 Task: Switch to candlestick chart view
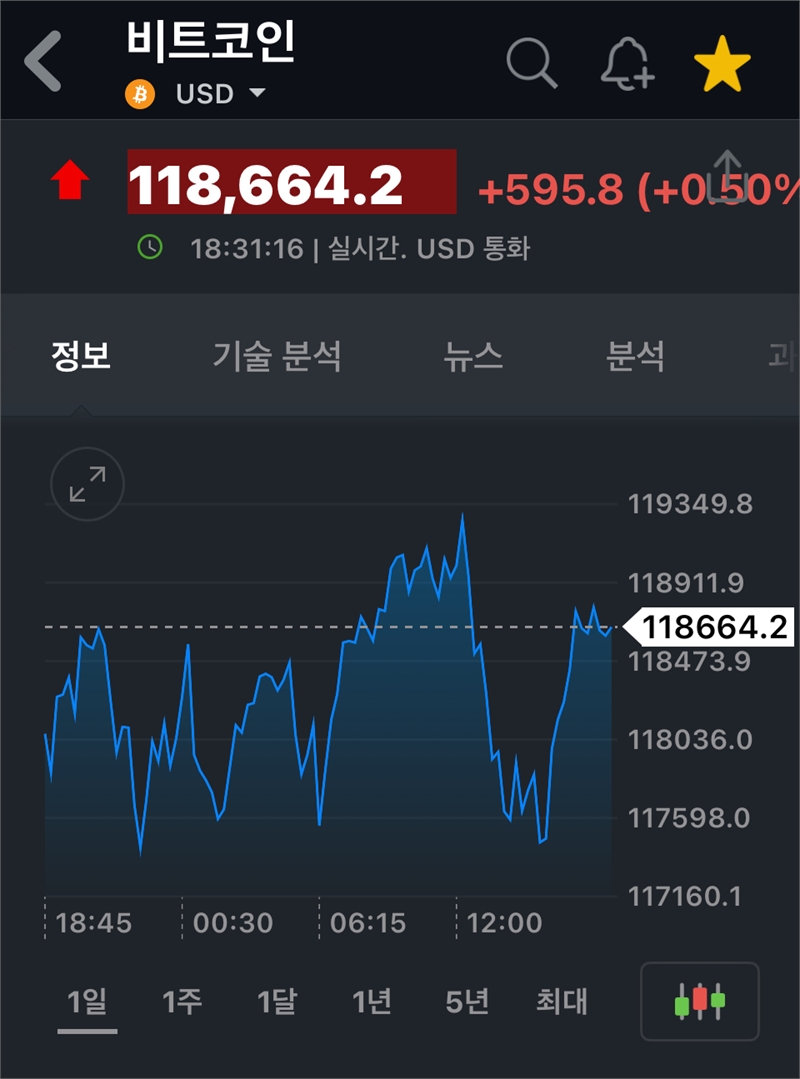pos(700,1000)
